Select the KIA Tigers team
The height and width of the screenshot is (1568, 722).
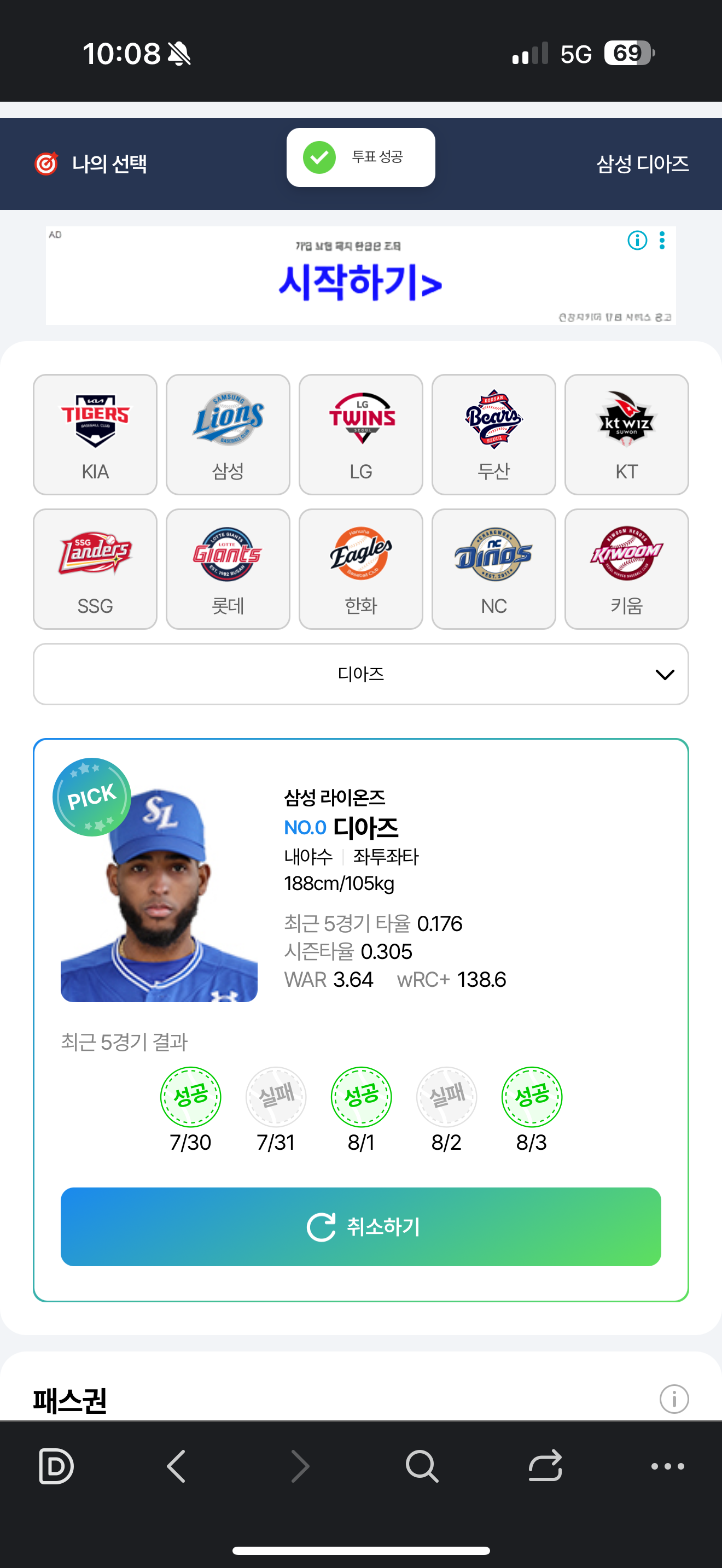(x=95, y=434)
